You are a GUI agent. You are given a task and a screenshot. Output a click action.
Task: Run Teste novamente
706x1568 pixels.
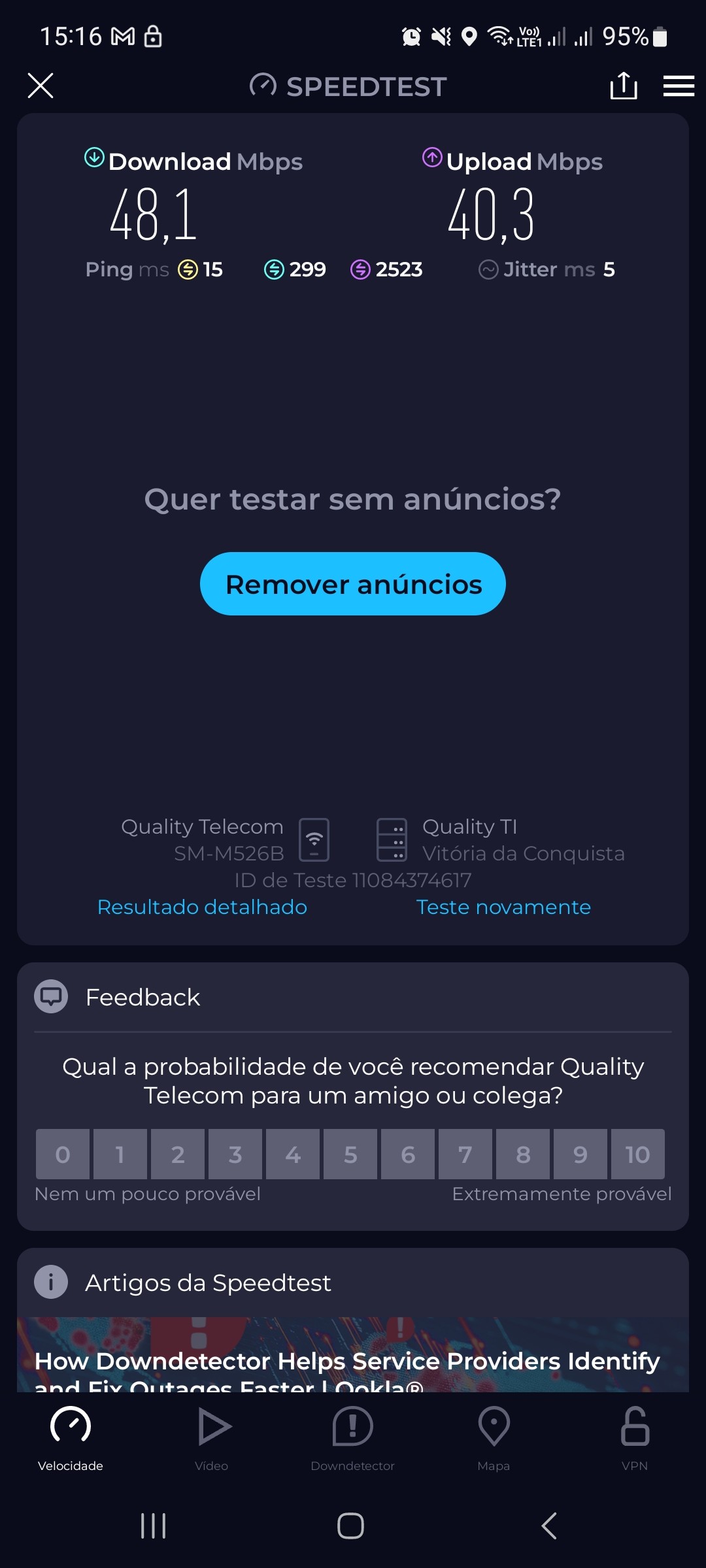[503, 907]
